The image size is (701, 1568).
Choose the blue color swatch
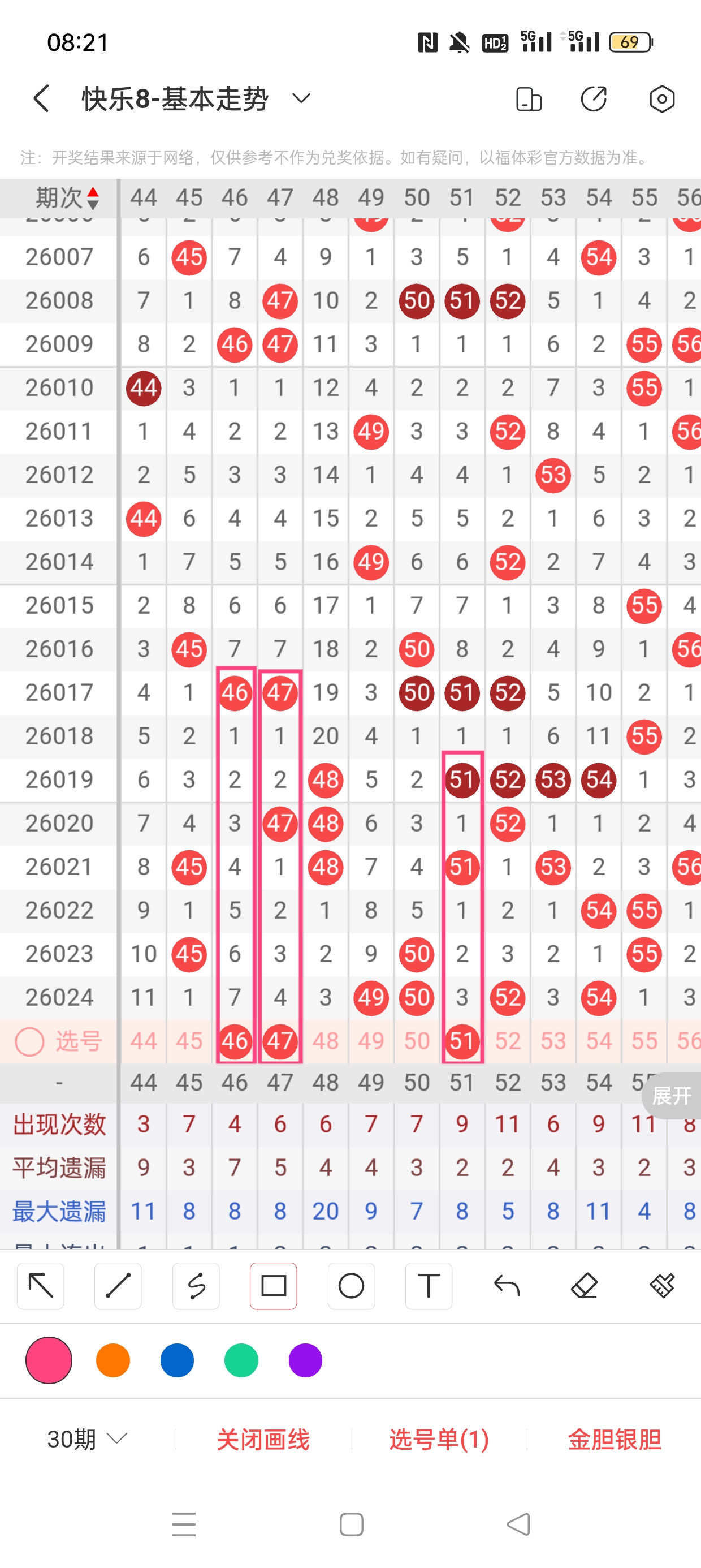coord(177,1360)
